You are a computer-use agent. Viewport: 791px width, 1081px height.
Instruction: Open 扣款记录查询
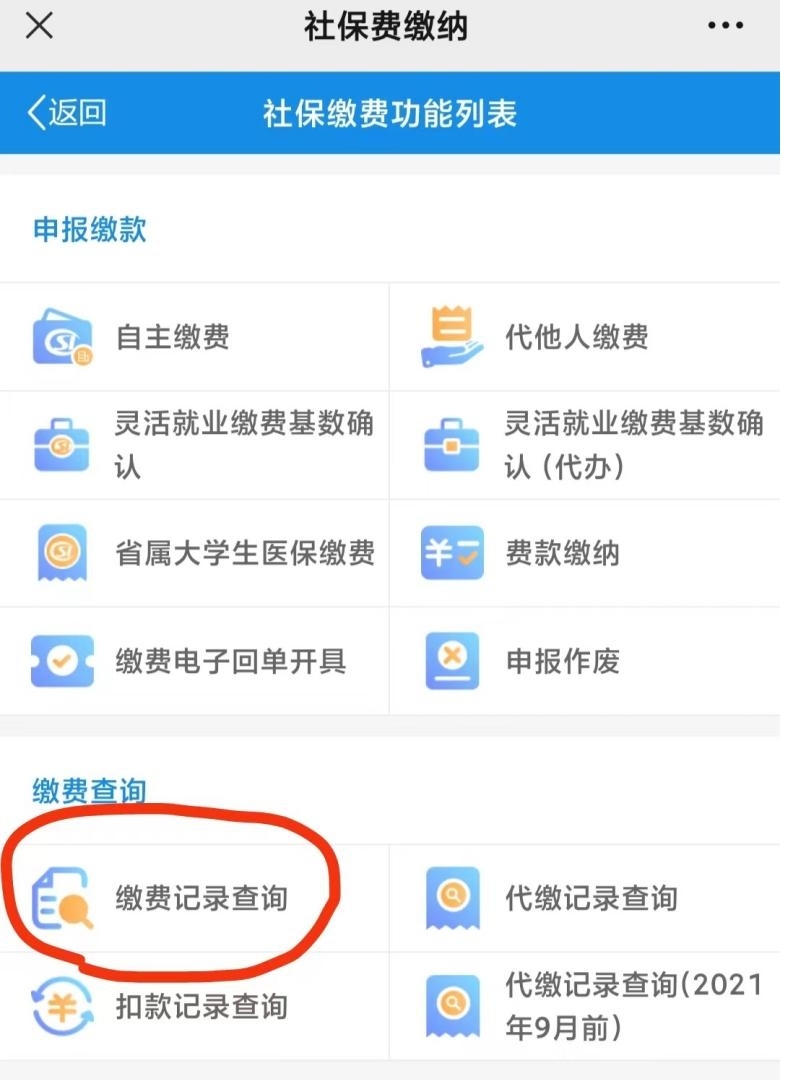[200, 1006]
